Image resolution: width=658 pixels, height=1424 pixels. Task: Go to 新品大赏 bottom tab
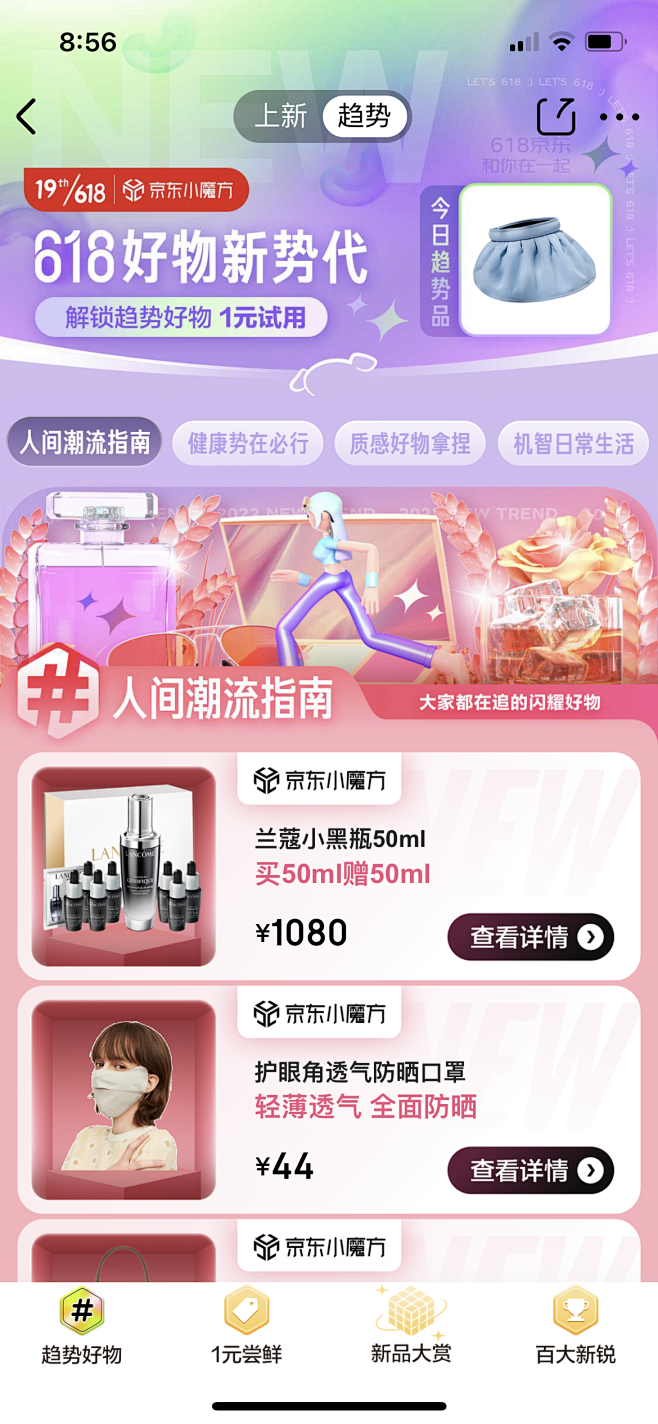(x=411, y=1326)
